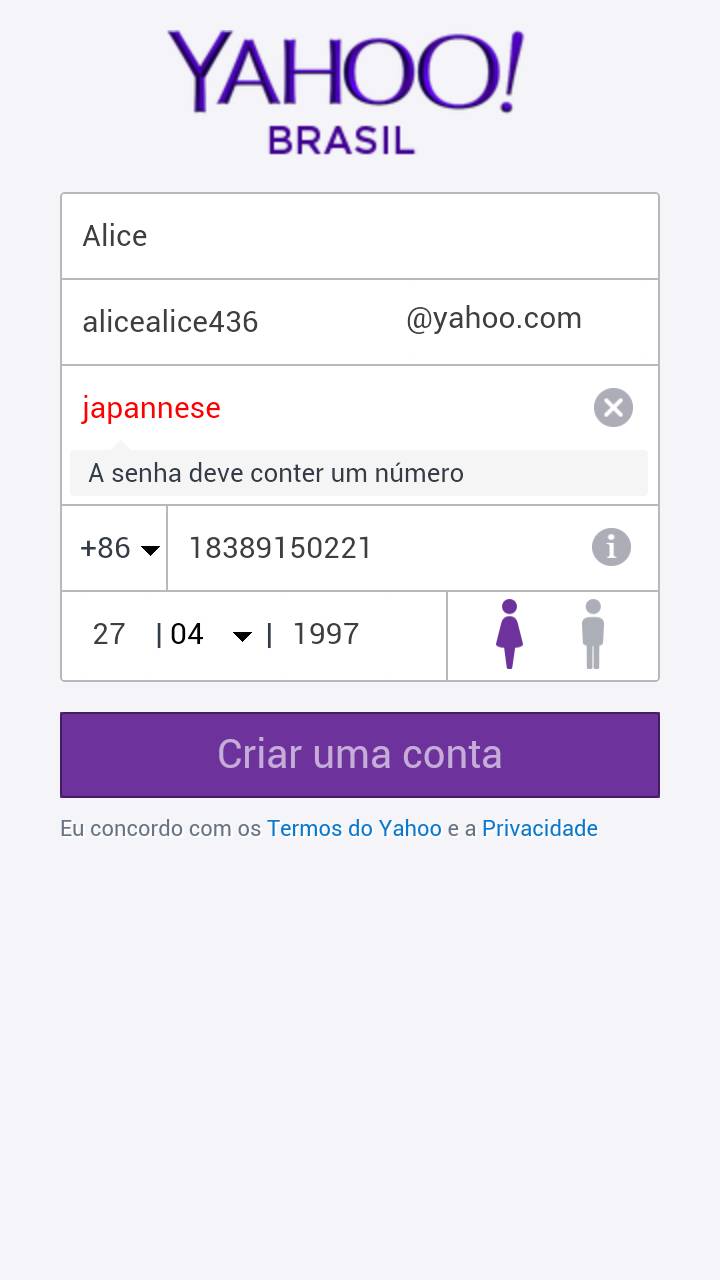Viewport: 720px width, 1280px height.
Task: Click the password warning message
Action: 276,472
